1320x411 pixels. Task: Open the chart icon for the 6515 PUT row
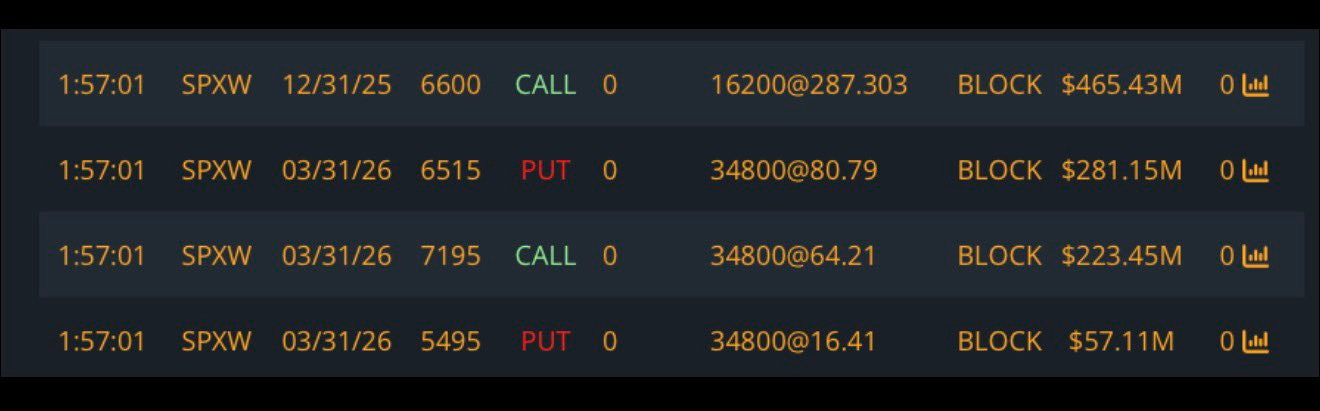(1255, 171)
